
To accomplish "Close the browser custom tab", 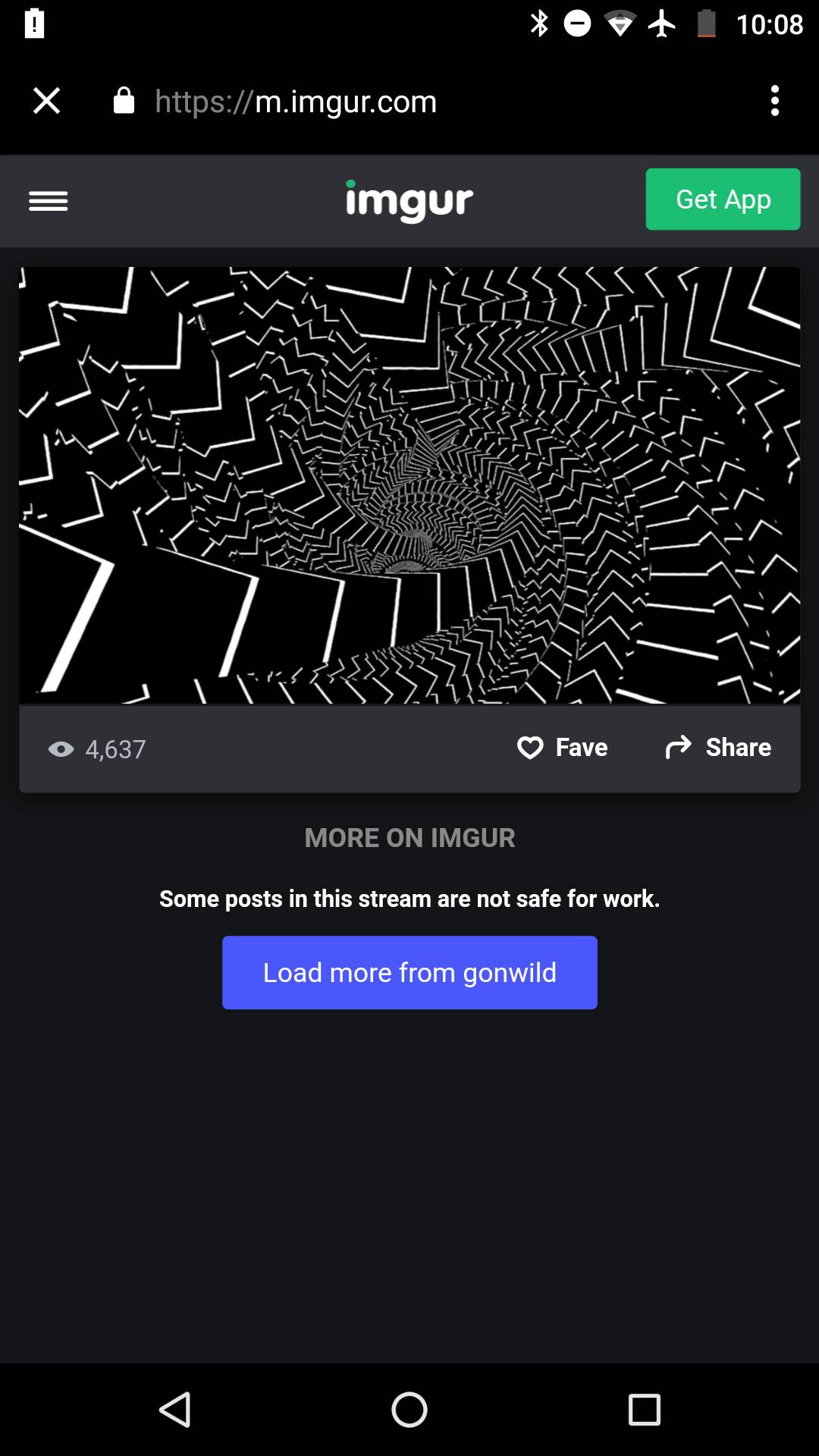I will coord(46,100).
